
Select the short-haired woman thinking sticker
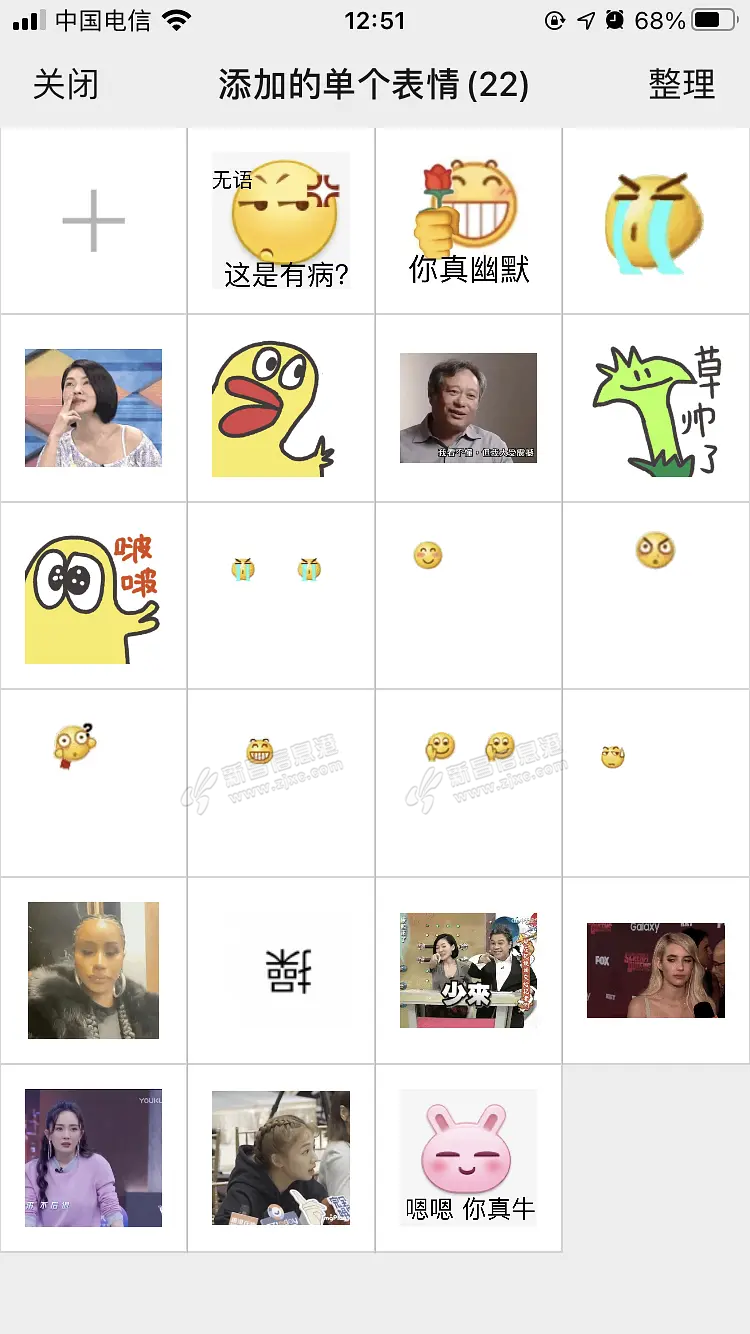click(93, 407)
